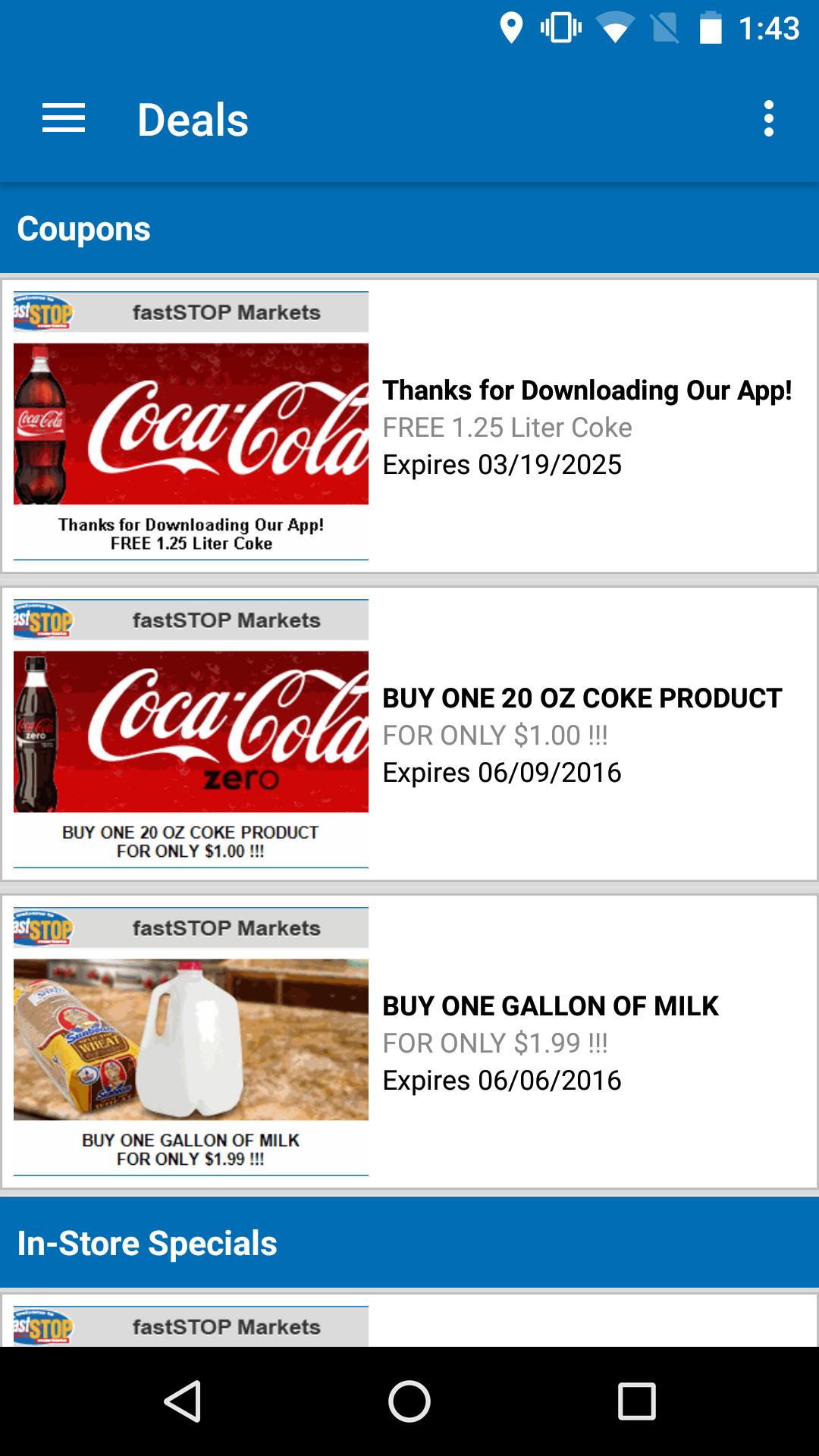819x1456 pixels.
Task: Tap the battery status bar indicator
Action: tap(711, 27)
